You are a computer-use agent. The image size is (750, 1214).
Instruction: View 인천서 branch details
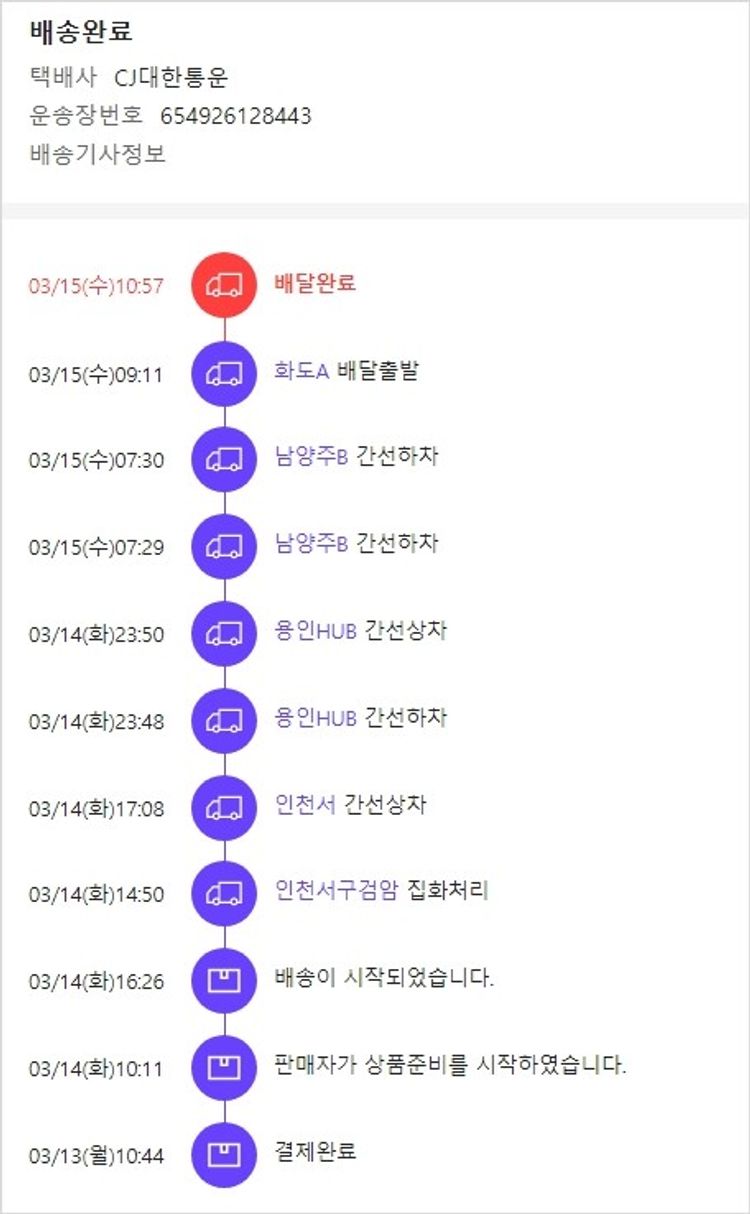(x=304, y=805)
